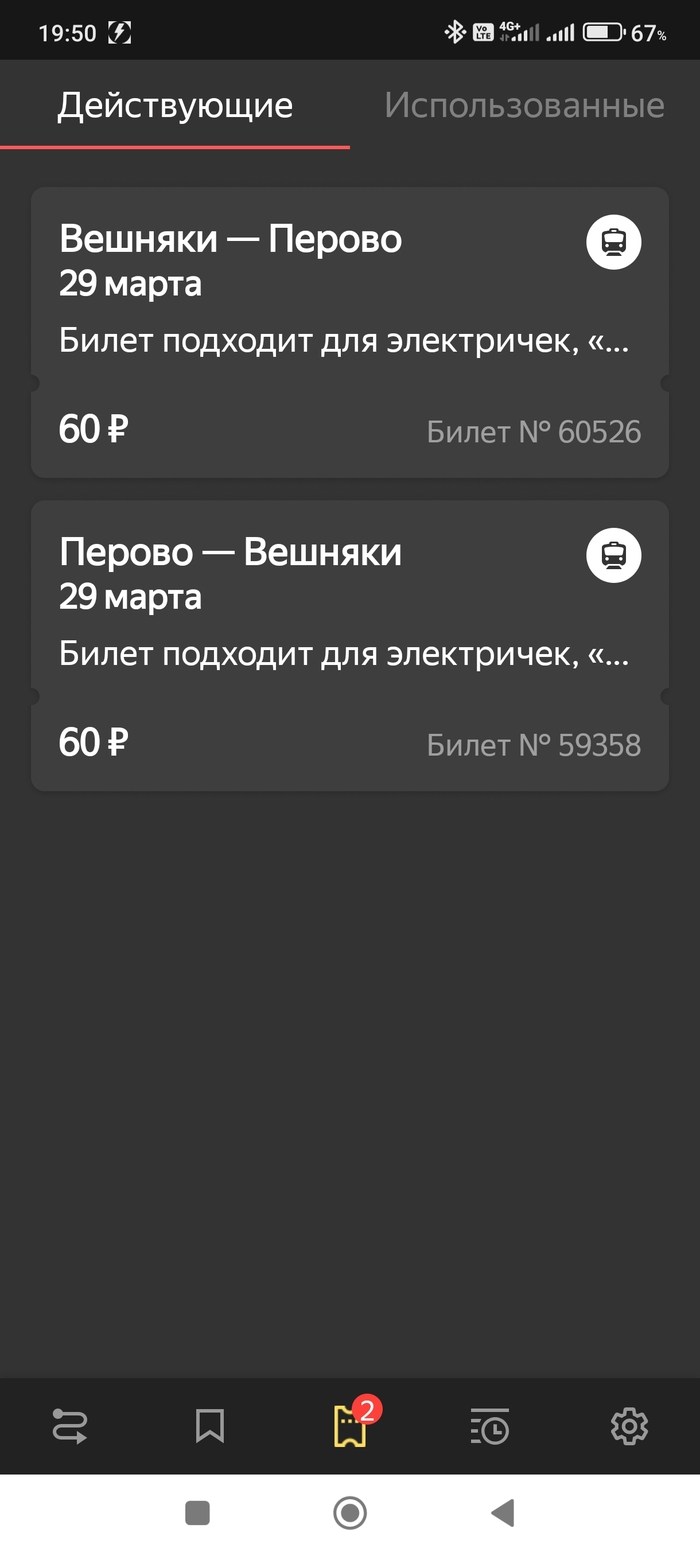700x1556 pixels.
Task: Select the Действующие tab
Action: [175, 105]
